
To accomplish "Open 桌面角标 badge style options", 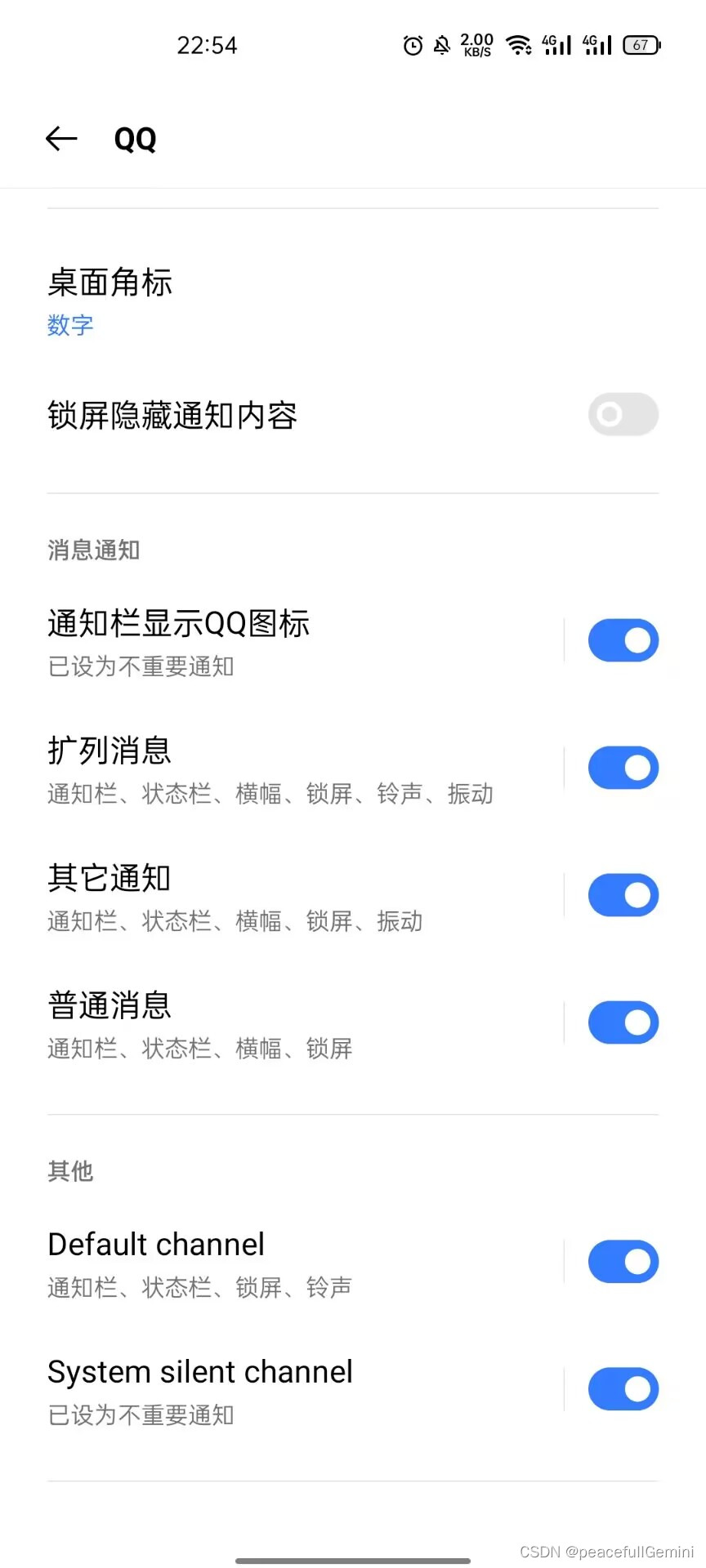I will click(x=109, y=283).
